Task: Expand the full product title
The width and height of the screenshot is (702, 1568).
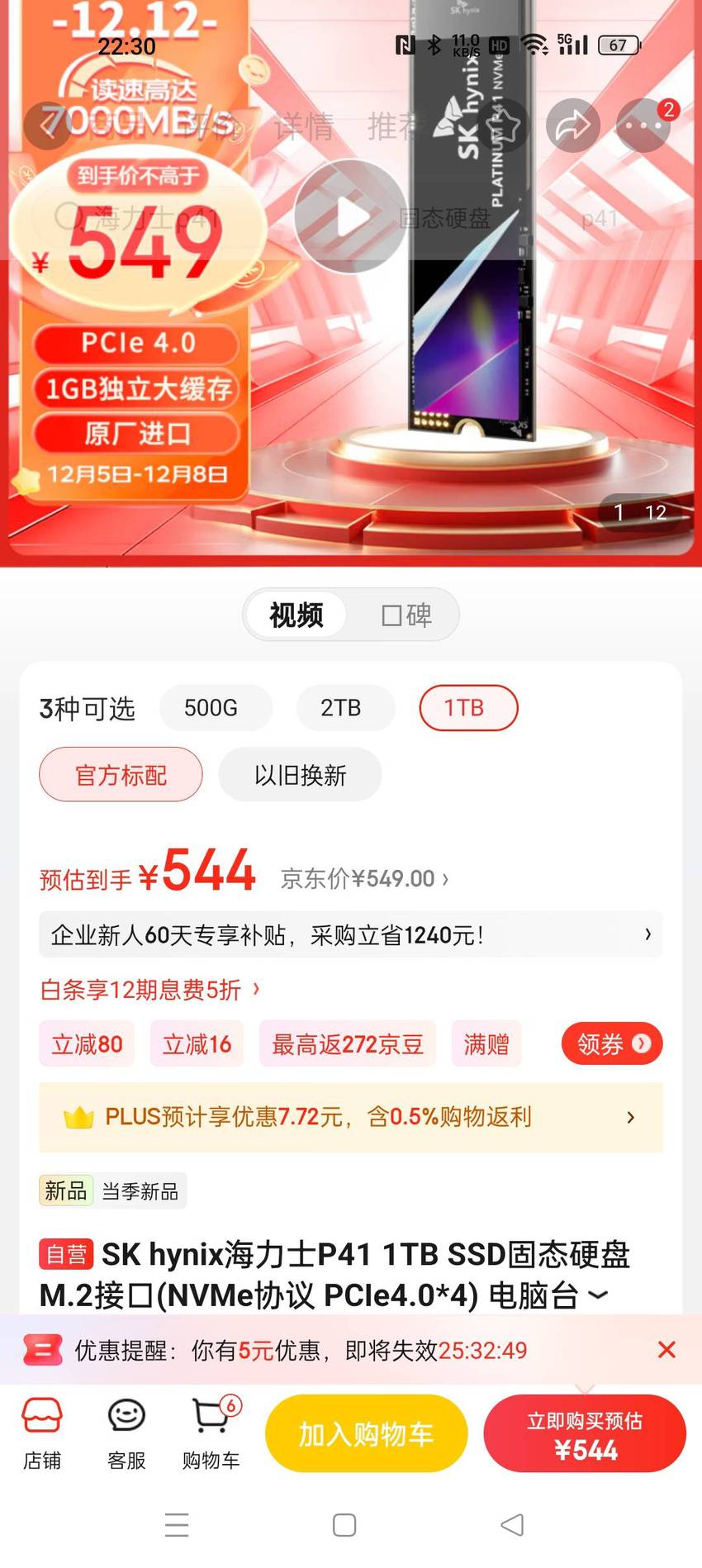Action: tap(599, 1295)
